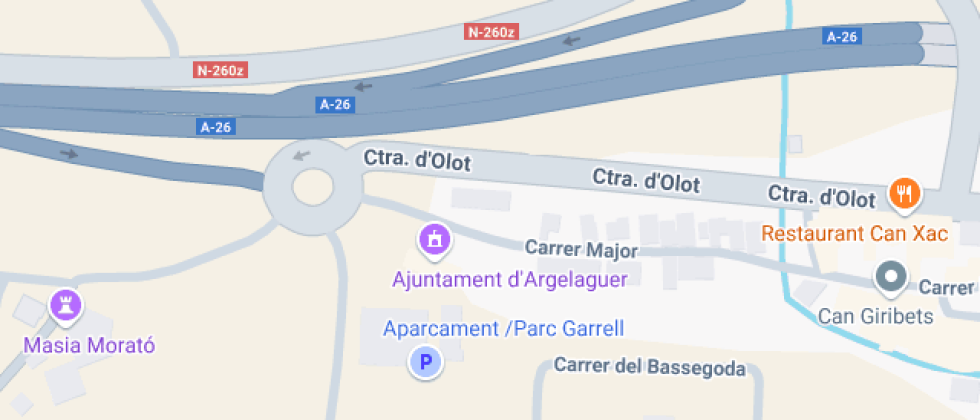This screenshot has height=420, width=980.
Task: Select the Ajuntament d'Argelaguer marker
Action: point(434,240)
